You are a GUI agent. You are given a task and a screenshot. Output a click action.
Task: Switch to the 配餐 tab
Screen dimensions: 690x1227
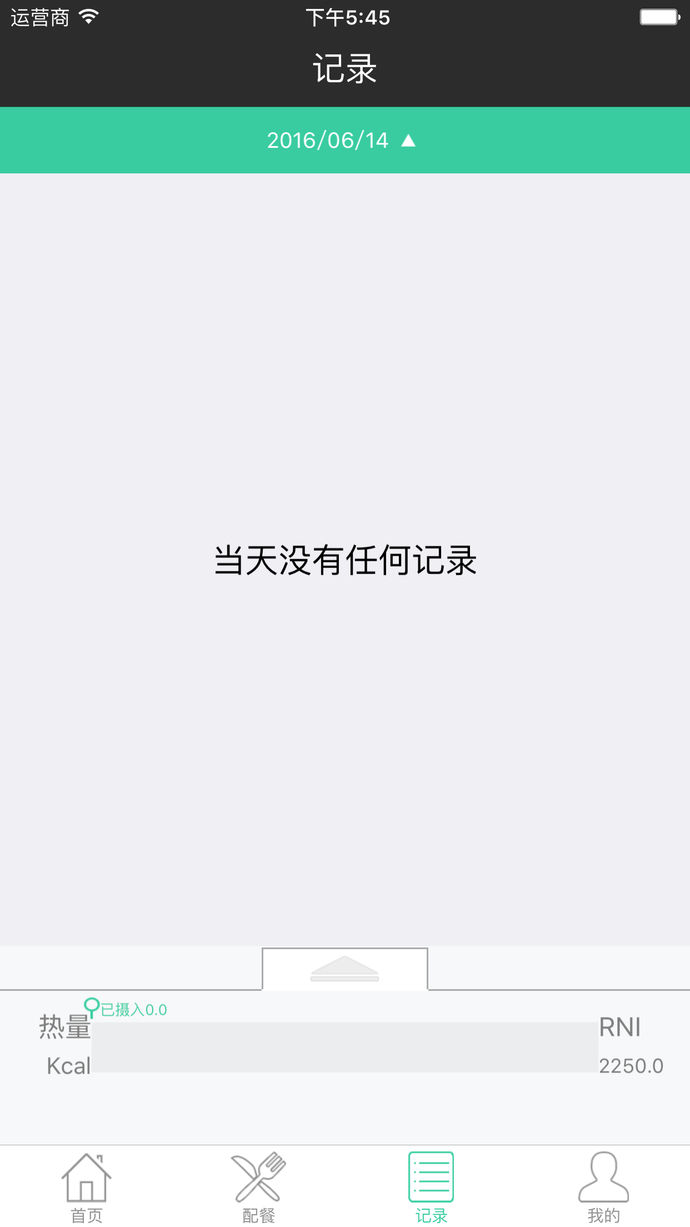coord(259,1187)
